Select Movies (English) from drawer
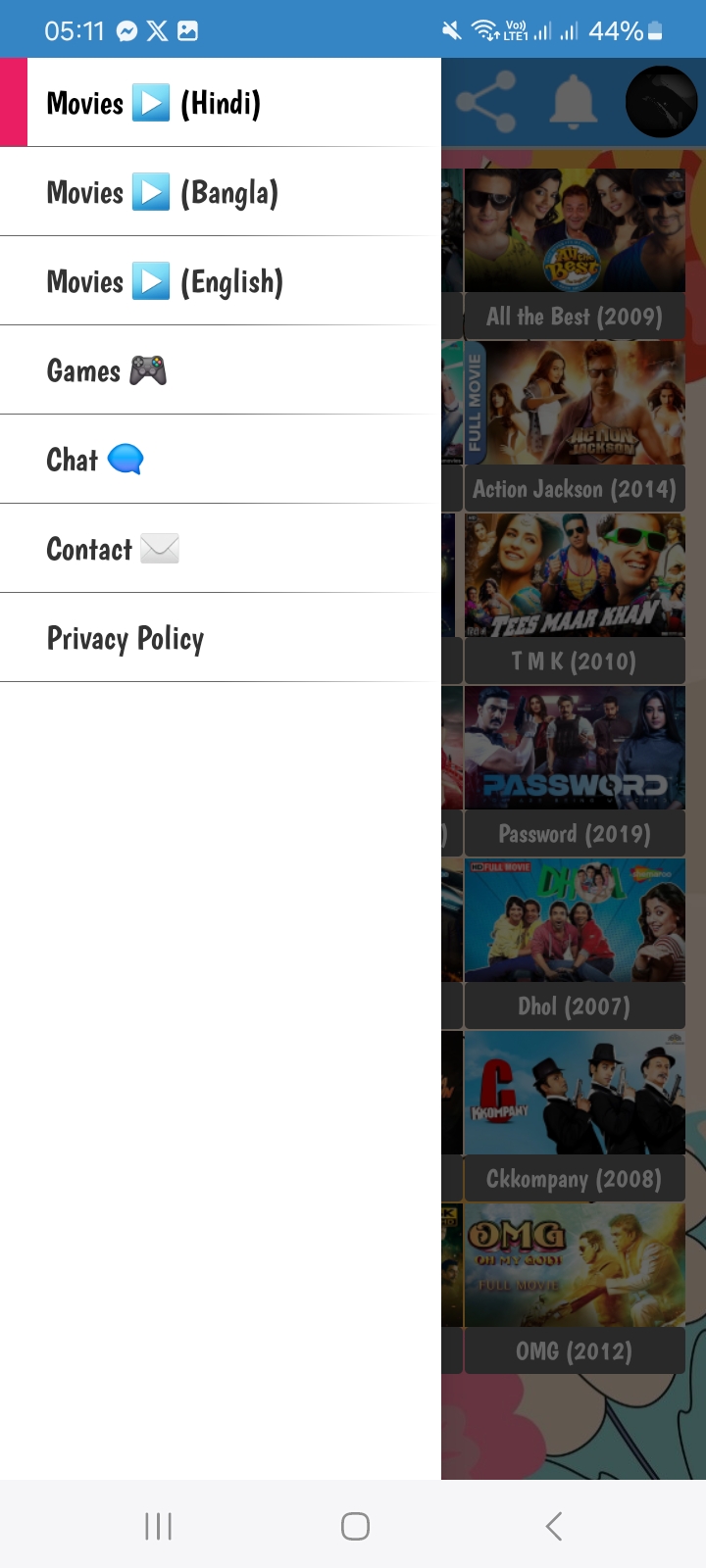This screenshot has width=706, height=1568. (221, 281)
